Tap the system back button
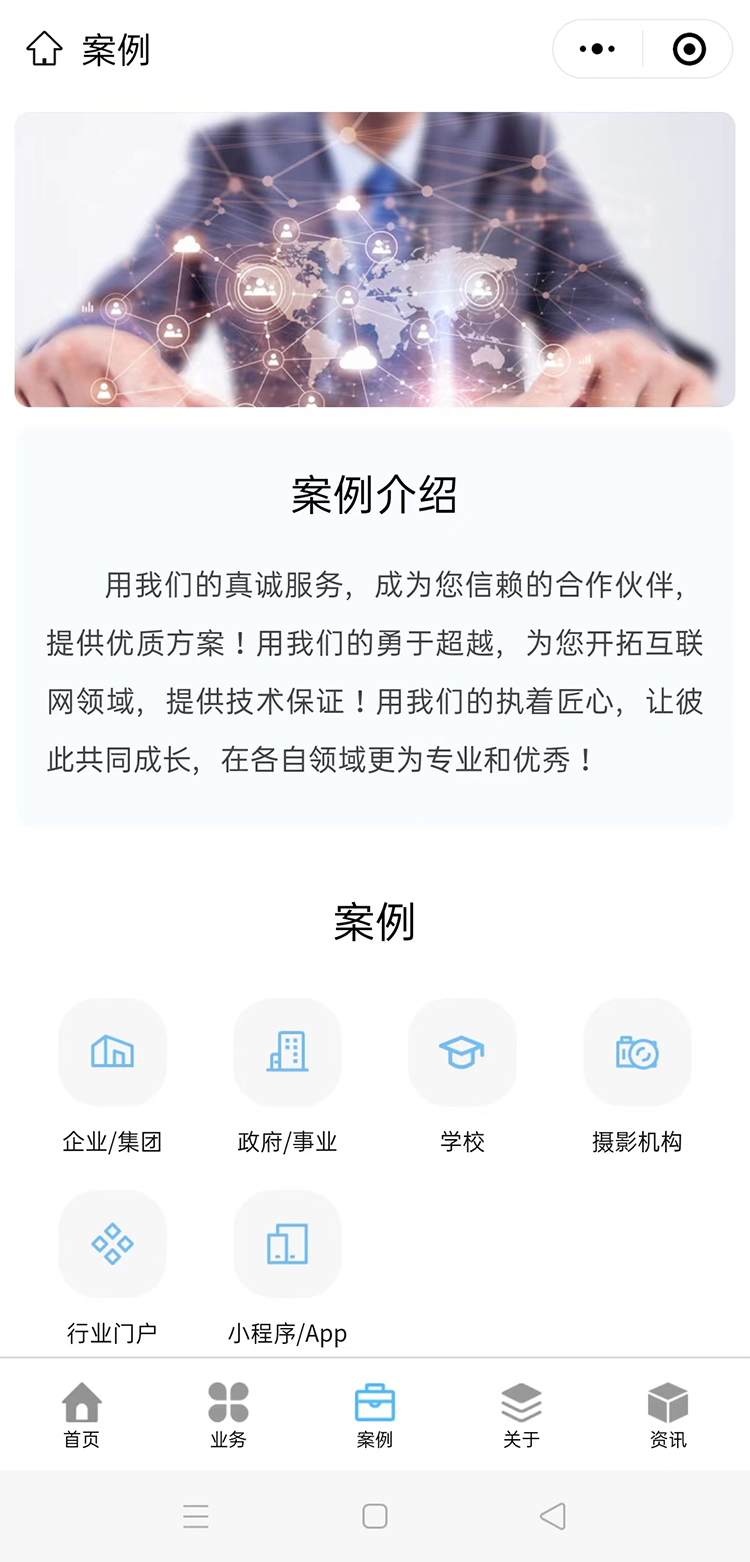This screenshot has height=1562, width=750. [553, 1516]
